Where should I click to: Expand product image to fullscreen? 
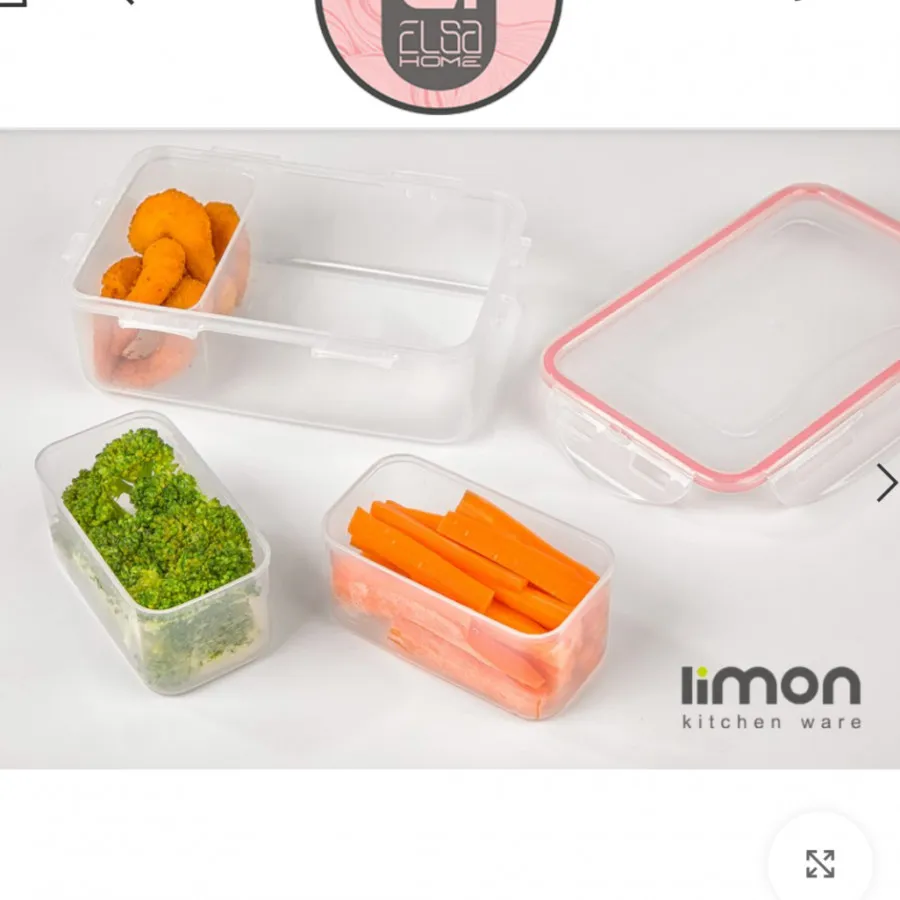[820, 863]
